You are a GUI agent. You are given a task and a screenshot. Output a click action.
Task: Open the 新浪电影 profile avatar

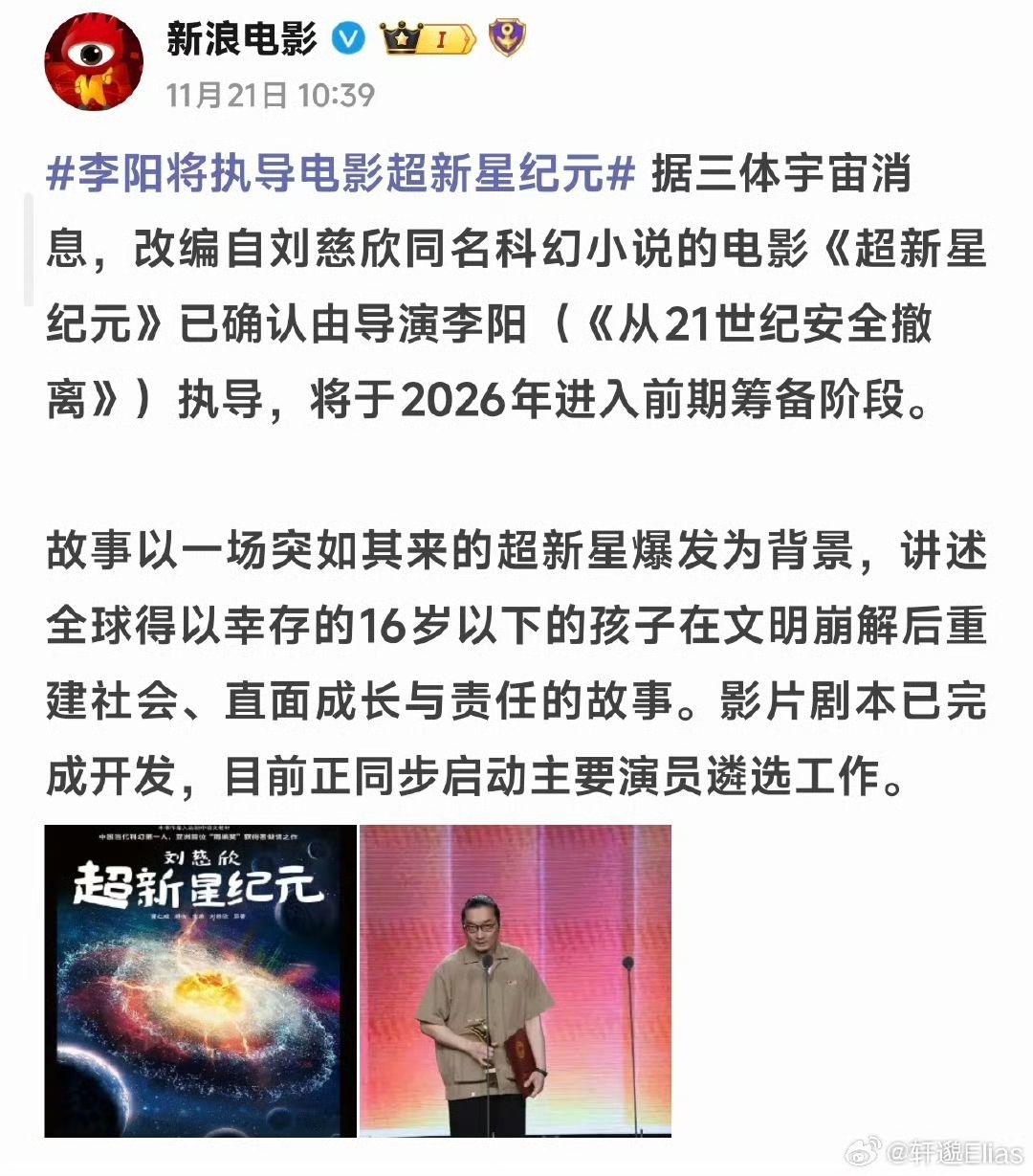coord(93,61)
